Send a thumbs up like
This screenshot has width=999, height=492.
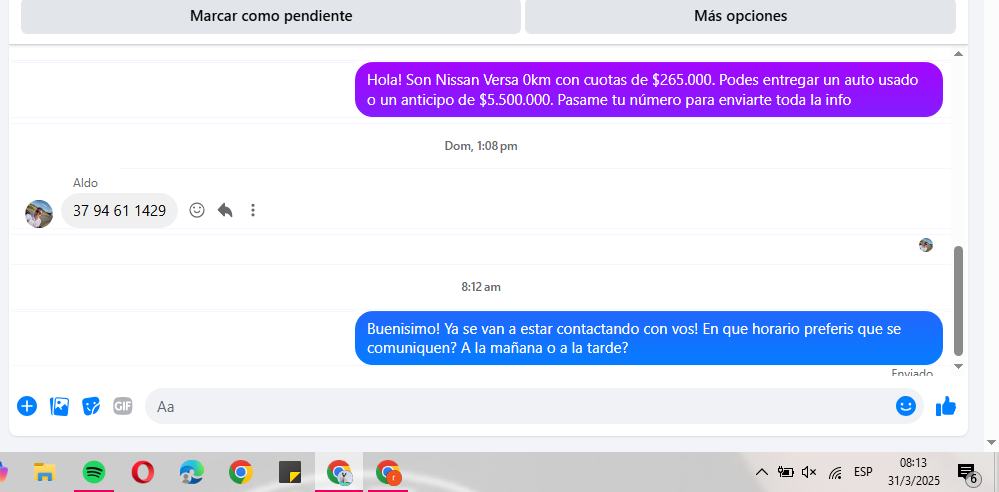(945, 406)
